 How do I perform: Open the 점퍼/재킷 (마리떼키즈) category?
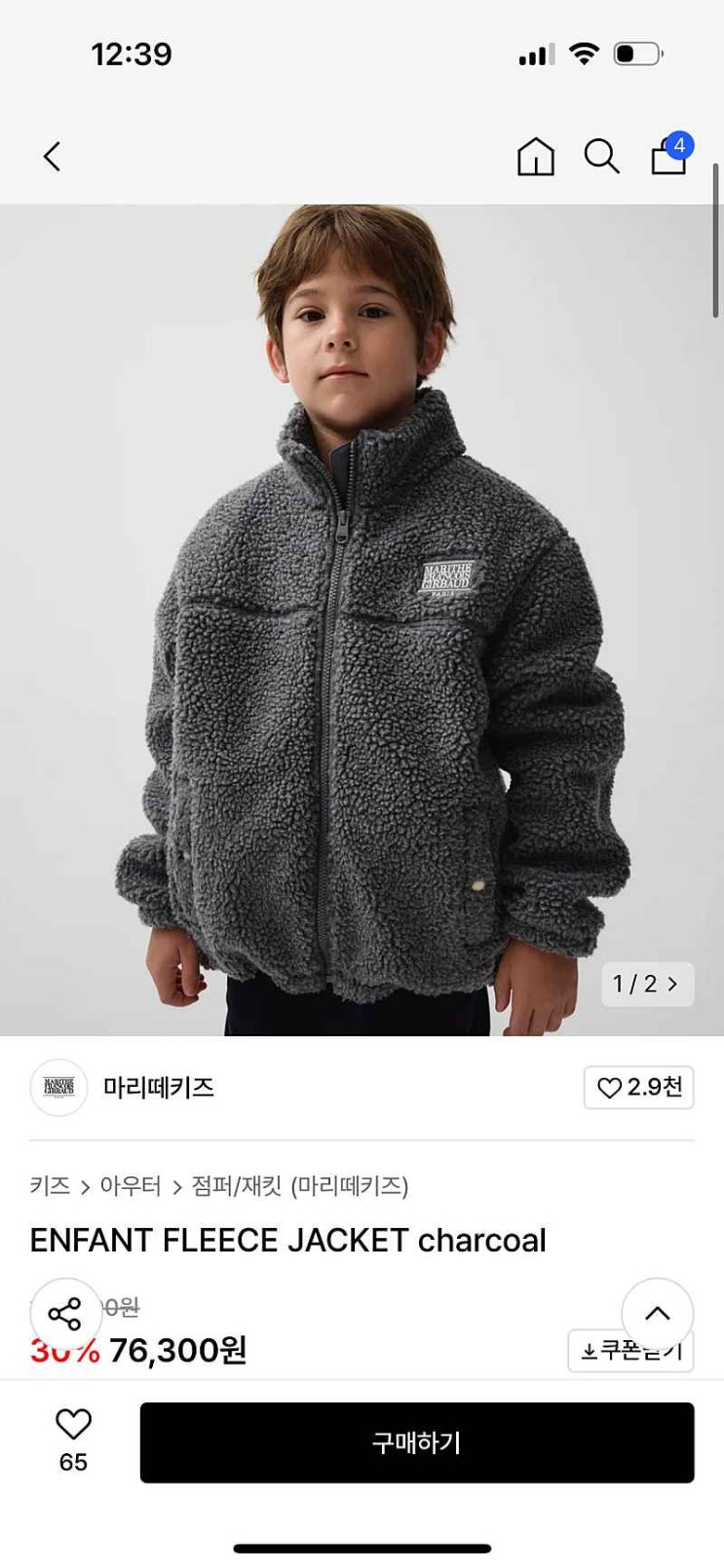pyautogui.click(x=300, y=1185)
